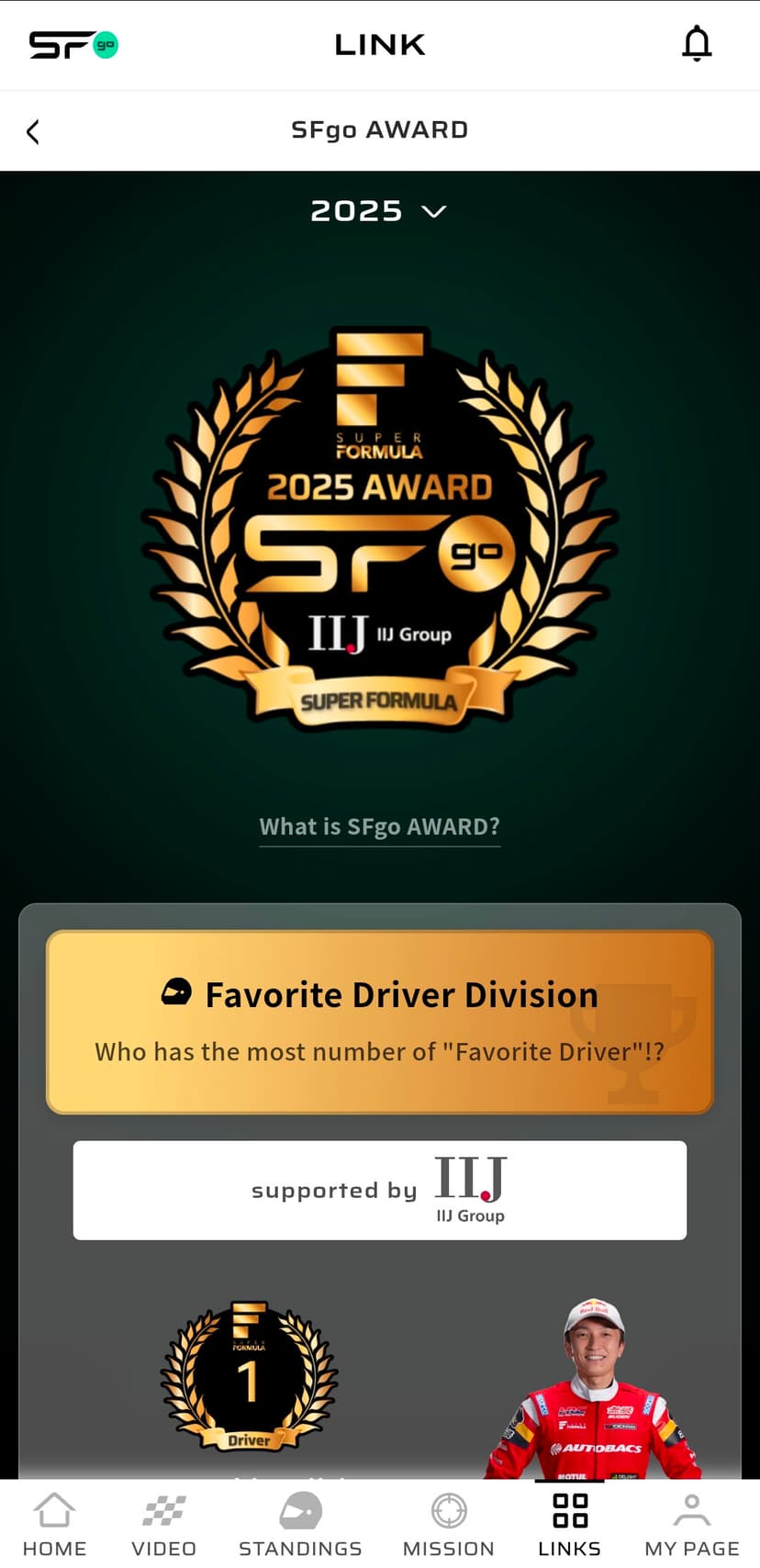Open the notifications bell
Viewport: 760px width, 1568px height.
[697, 44]
